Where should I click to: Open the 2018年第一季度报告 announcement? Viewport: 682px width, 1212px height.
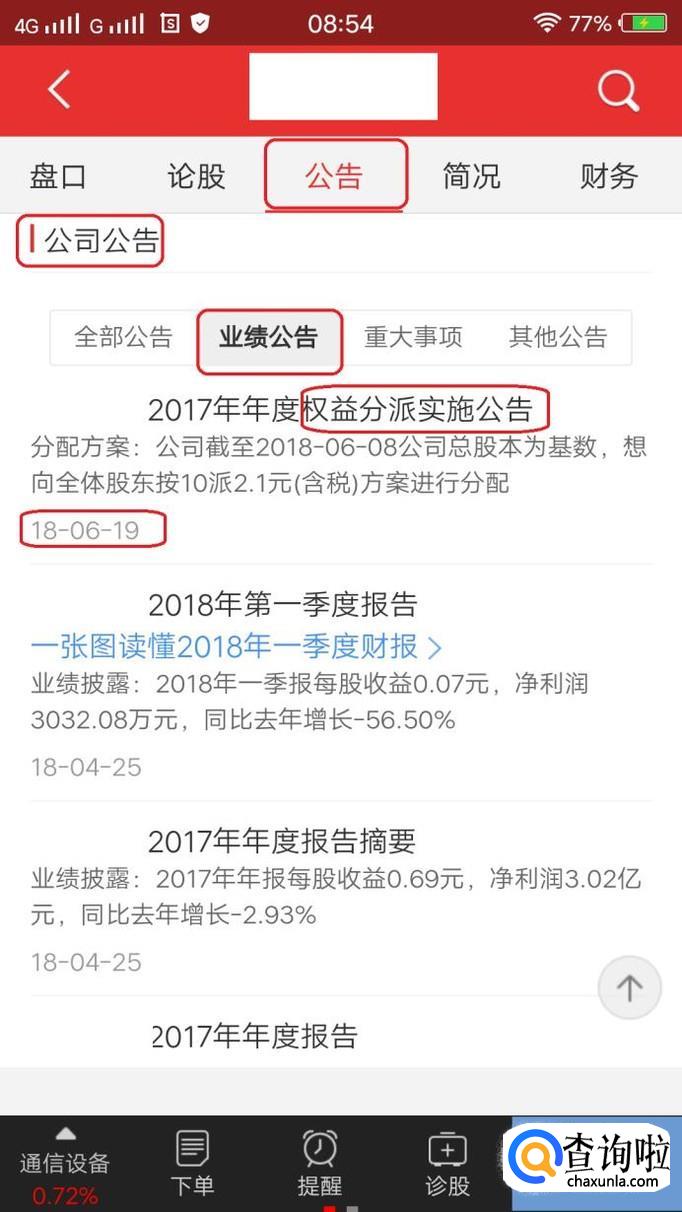(x=282, y=605)
